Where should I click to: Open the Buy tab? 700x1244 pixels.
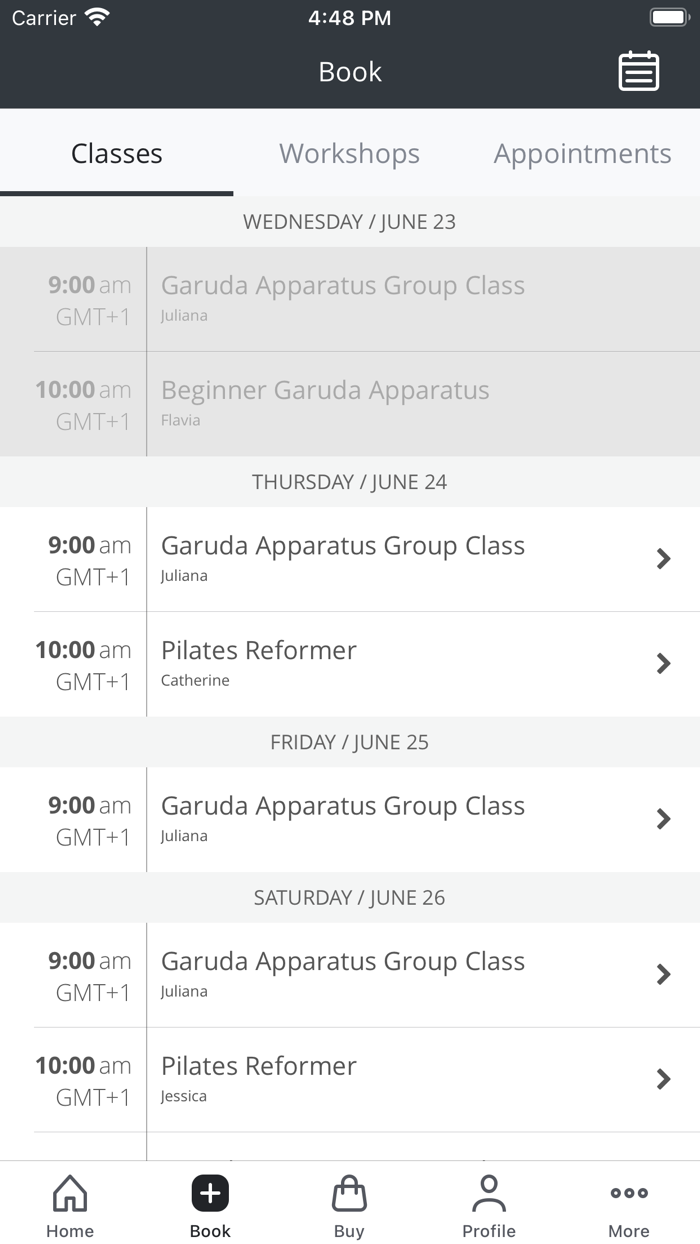point(349,1207)
